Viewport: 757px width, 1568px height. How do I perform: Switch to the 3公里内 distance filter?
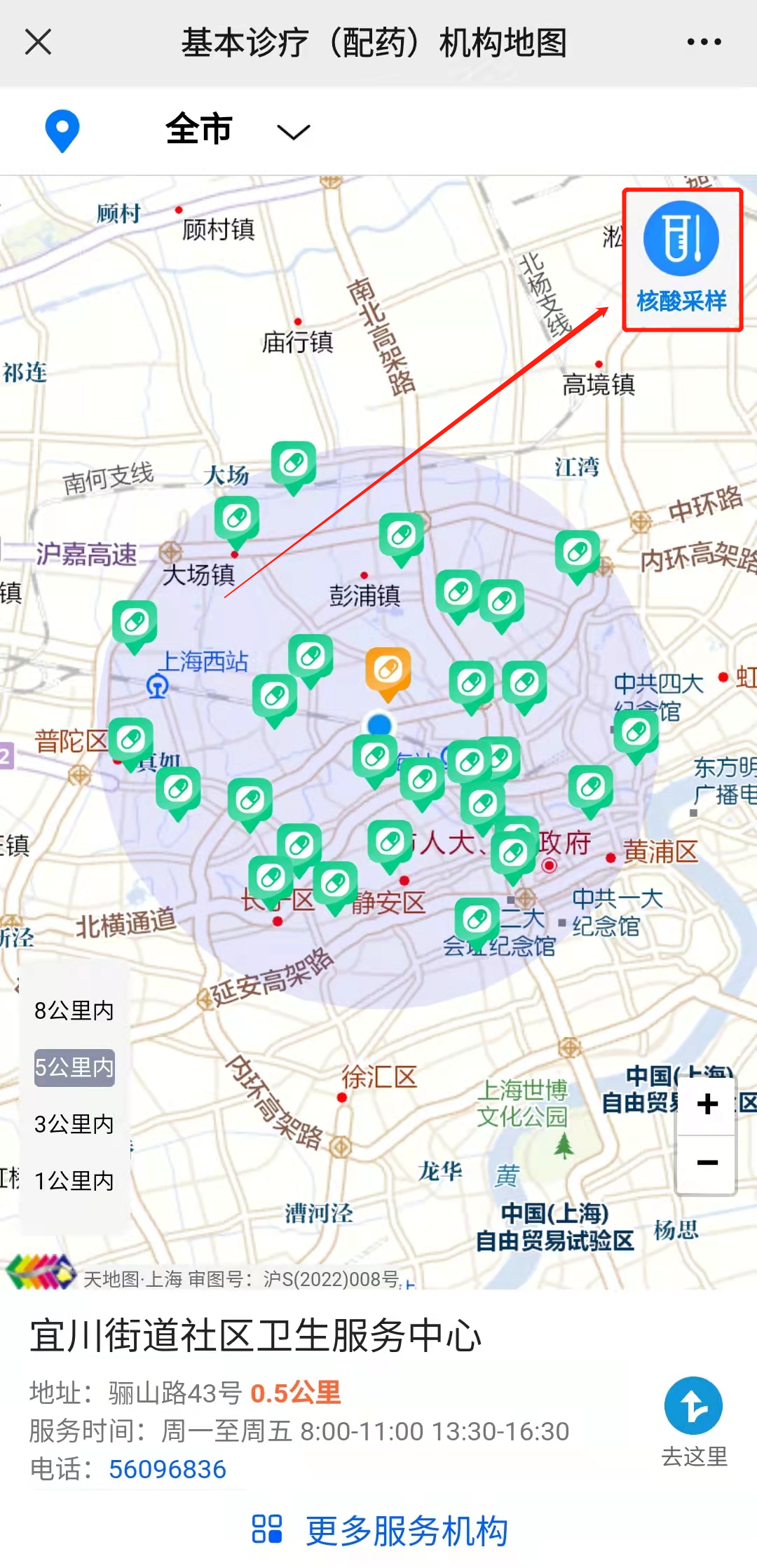(x=73, y=1124)
